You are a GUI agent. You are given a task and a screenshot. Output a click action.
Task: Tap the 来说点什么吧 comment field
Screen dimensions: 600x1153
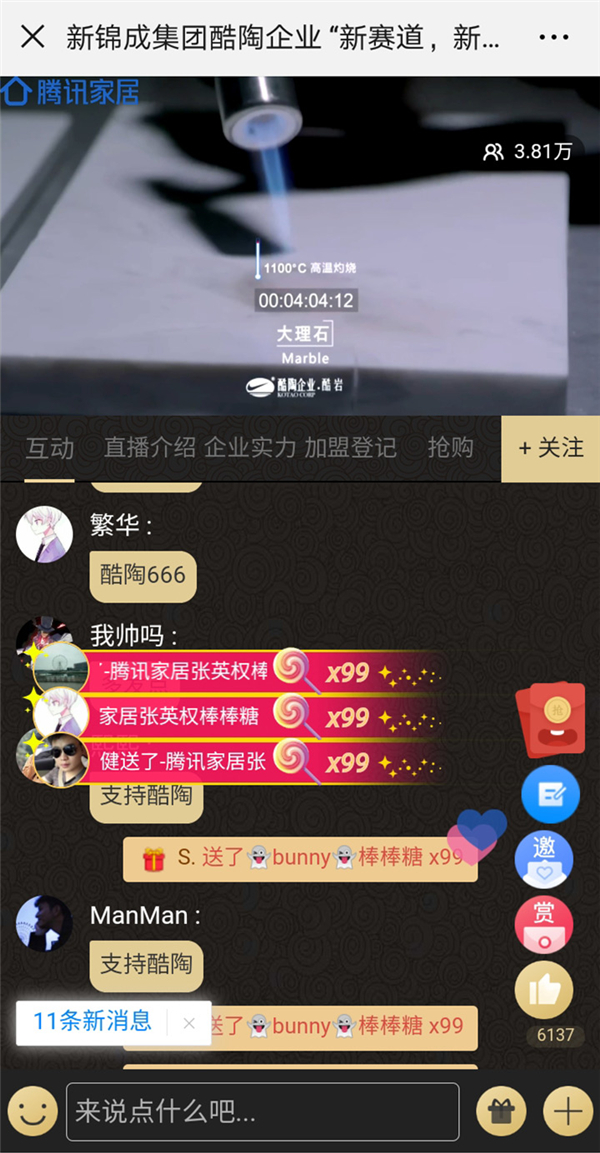(x=262, y=1111)
